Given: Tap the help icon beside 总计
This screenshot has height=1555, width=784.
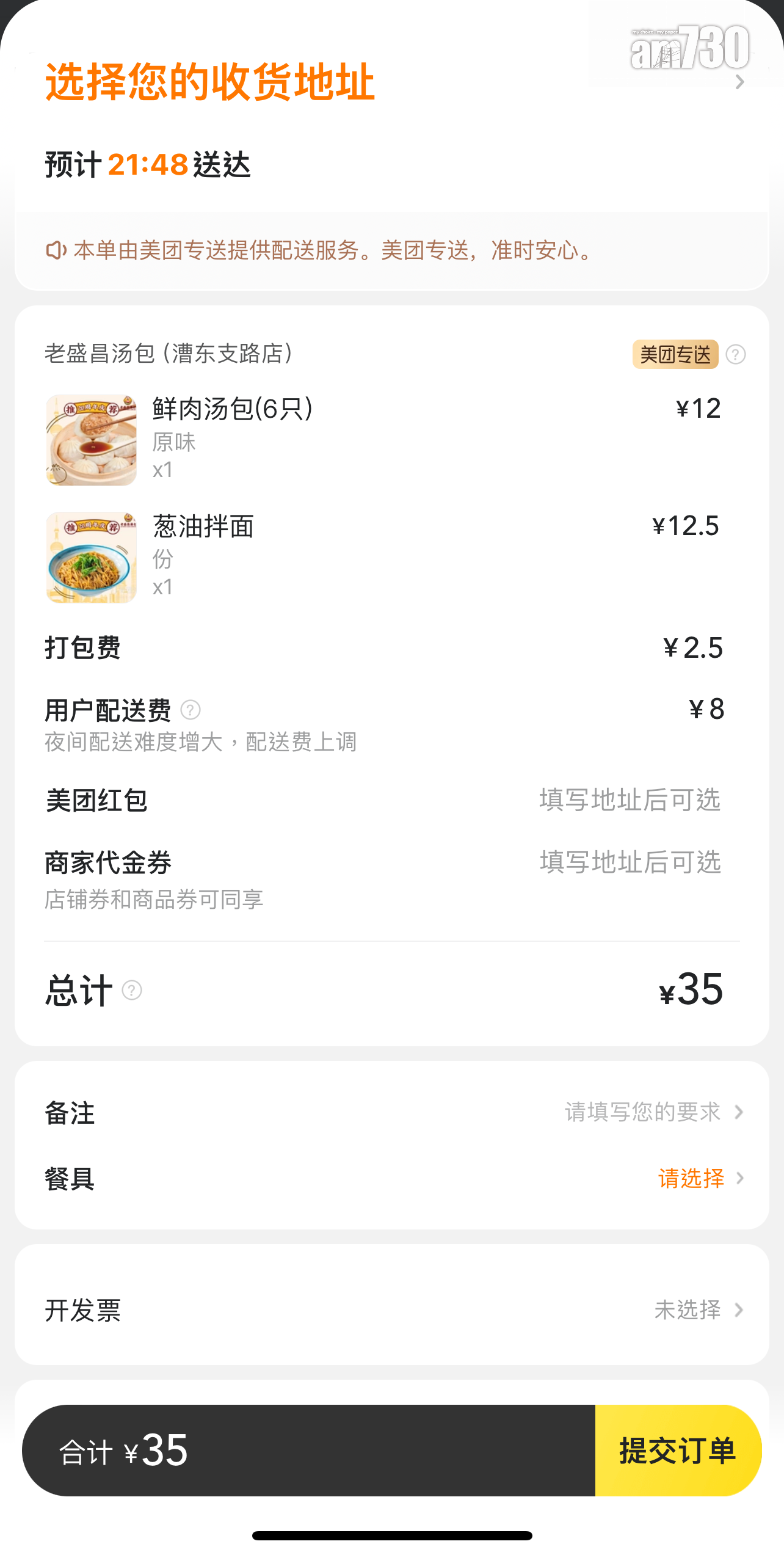Looking at the screenshot, I should coord(132,990).
